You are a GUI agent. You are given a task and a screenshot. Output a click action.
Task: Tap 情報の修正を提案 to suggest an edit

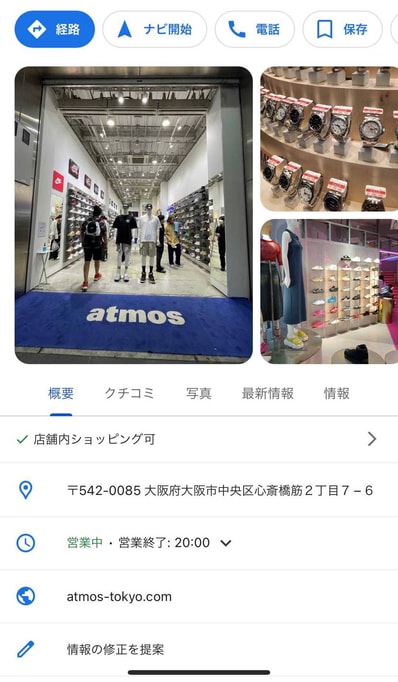point(199,650)
